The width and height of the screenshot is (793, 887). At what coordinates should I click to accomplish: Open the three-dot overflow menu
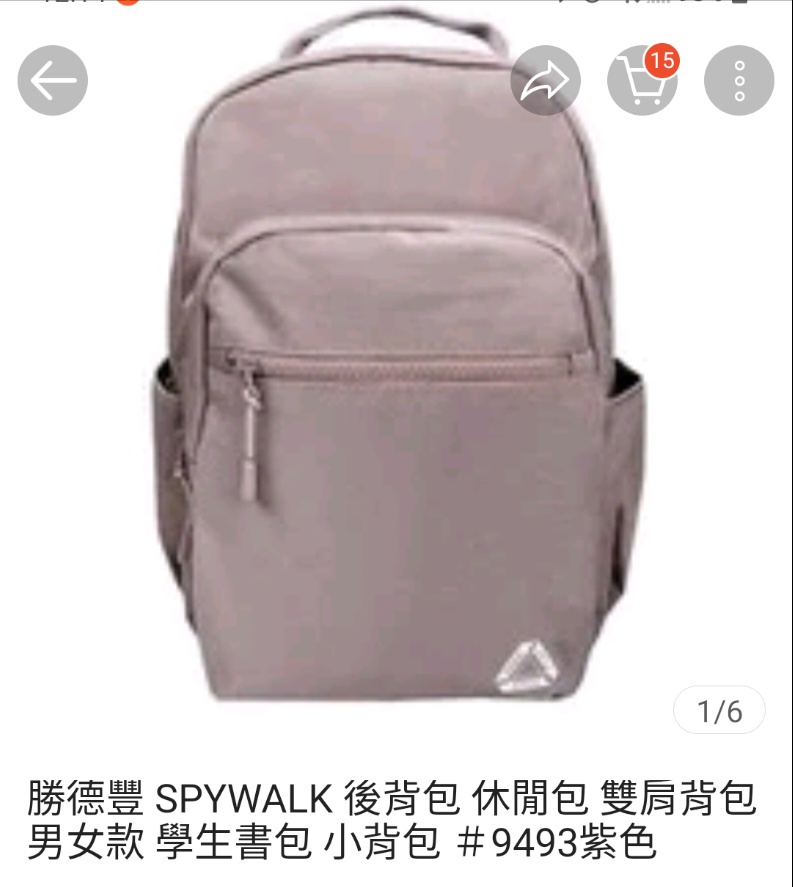tap(739, 81)
